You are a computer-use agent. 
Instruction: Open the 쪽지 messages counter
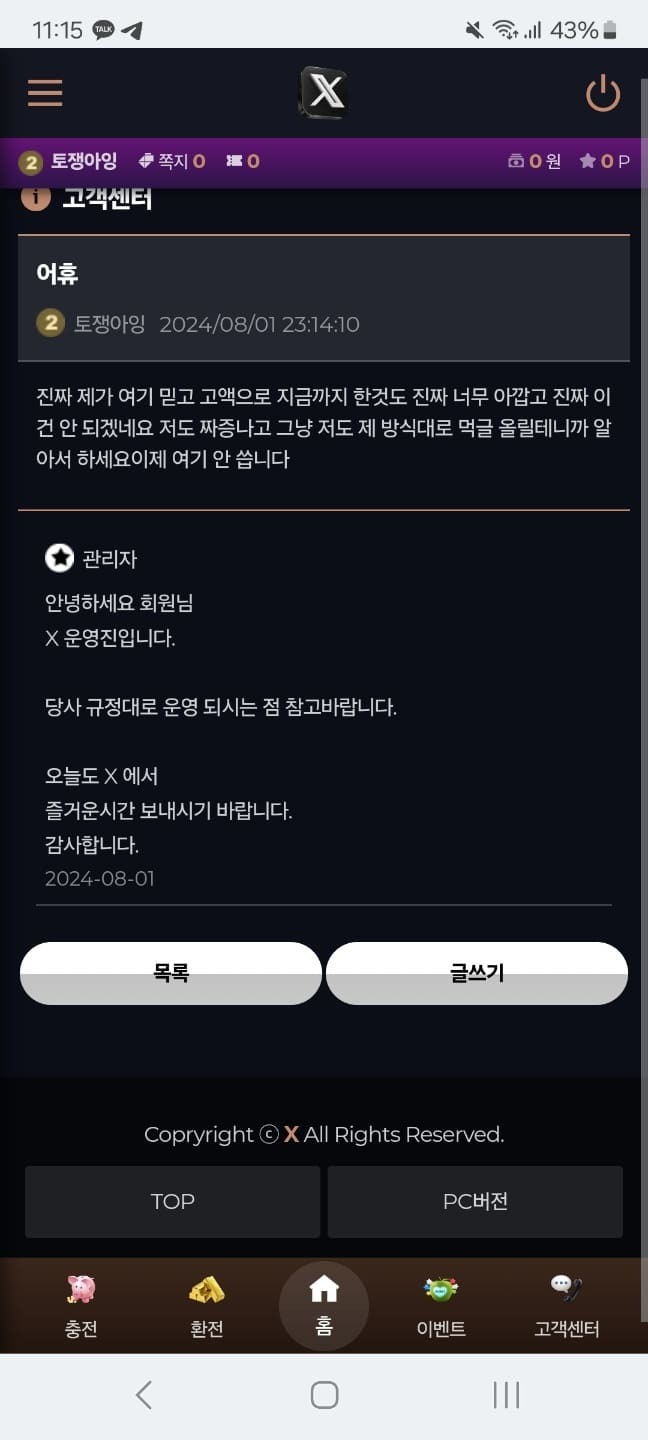coord(172,161)
